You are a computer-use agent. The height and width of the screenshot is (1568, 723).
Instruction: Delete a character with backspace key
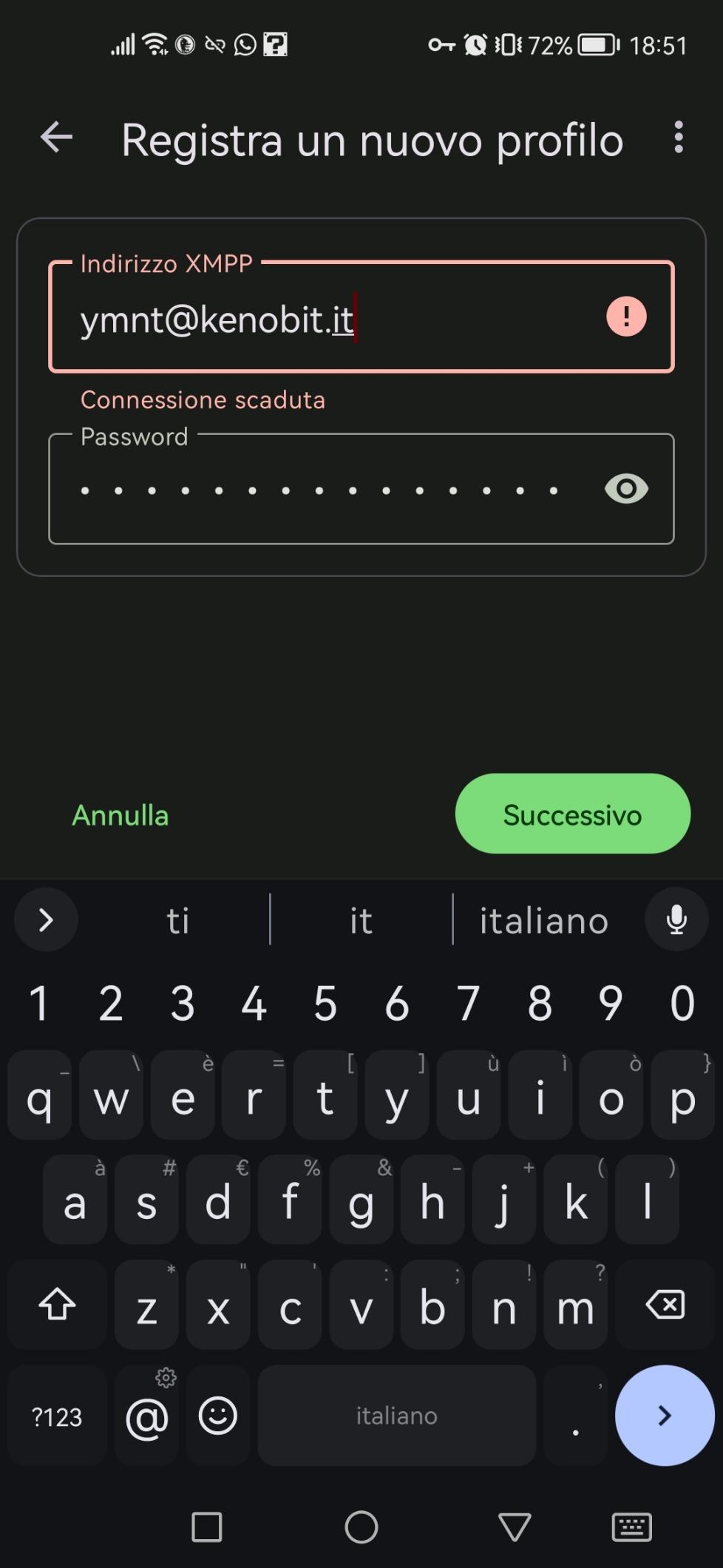[x=665, y=1305]
